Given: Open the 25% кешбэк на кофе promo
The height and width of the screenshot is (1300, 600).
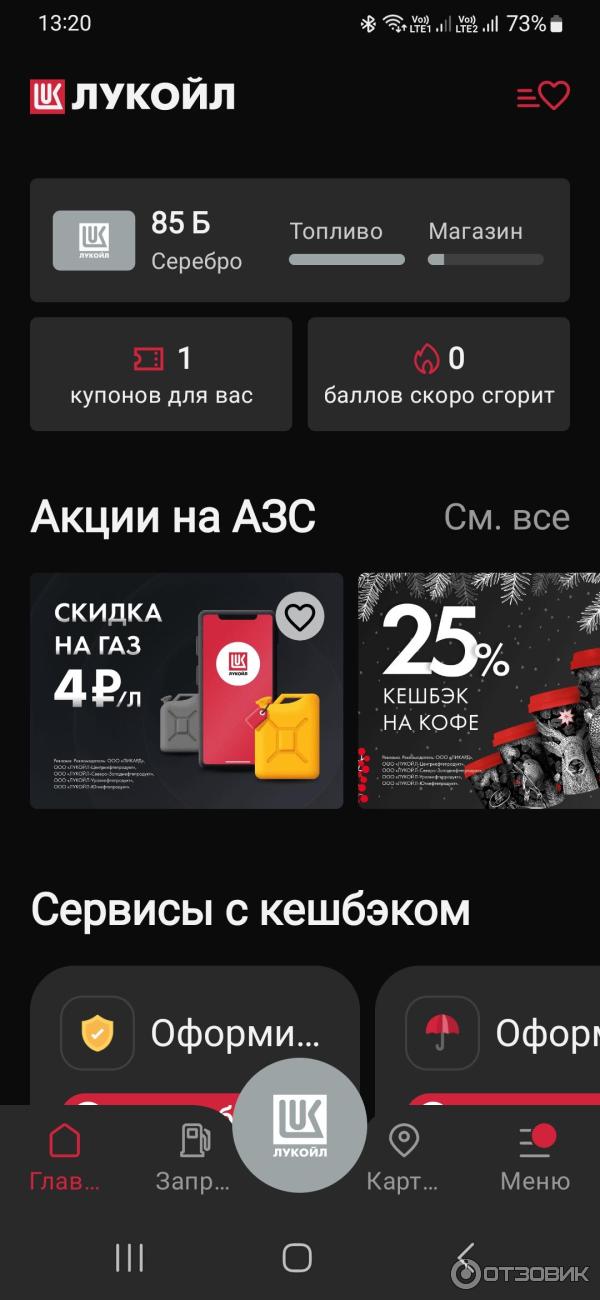Looking at the screenshot, I should pyautogui.click(x=480, y=690).
